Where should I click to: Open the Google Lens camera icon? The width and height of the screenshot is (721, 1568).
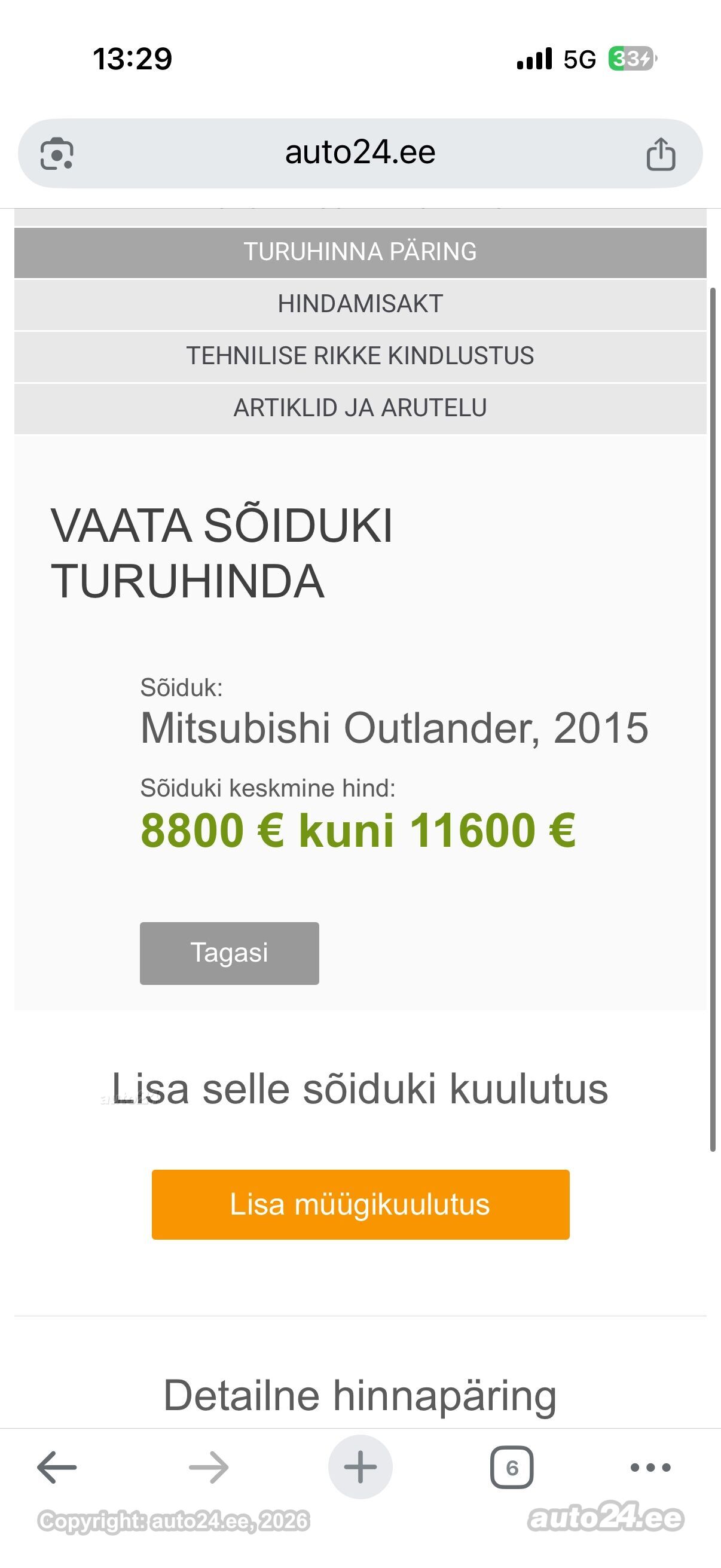pyautogui.click(x=57, y=153)
